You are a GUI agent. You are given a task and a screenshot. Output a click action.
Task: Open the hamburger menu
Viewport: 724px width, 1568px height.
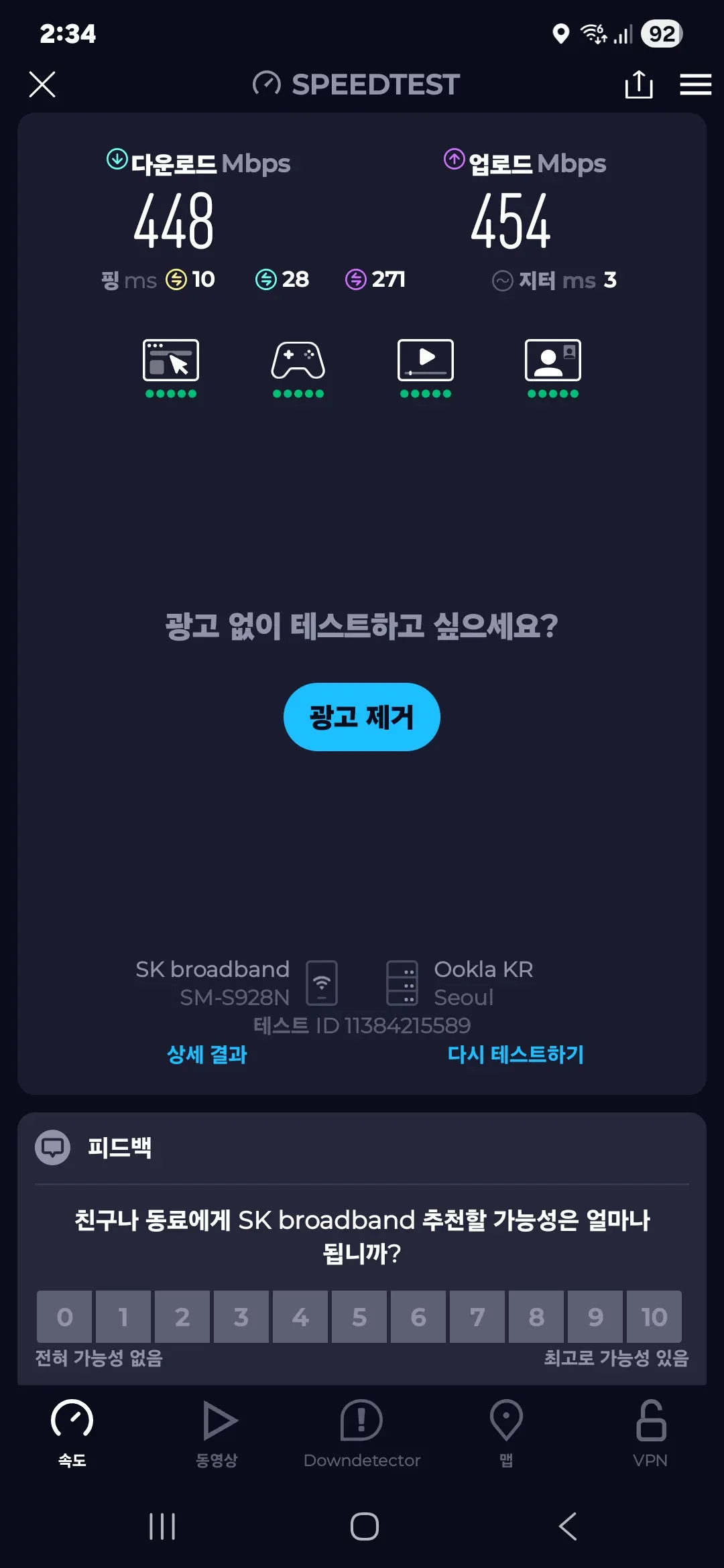695,84
